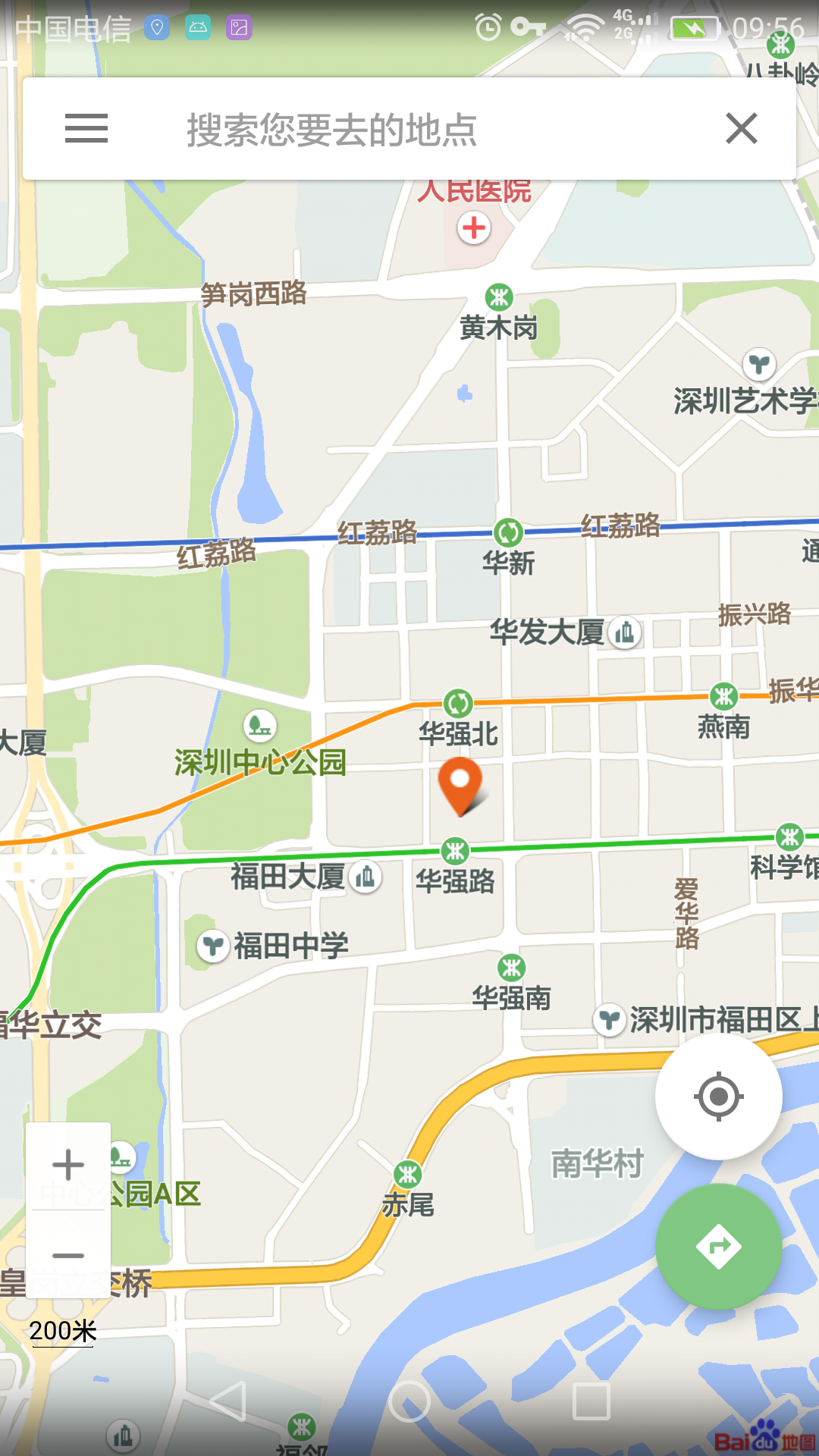Open the 华发大厦 building marker
The height and width of the screenshot is (1456, 819).
625,632
